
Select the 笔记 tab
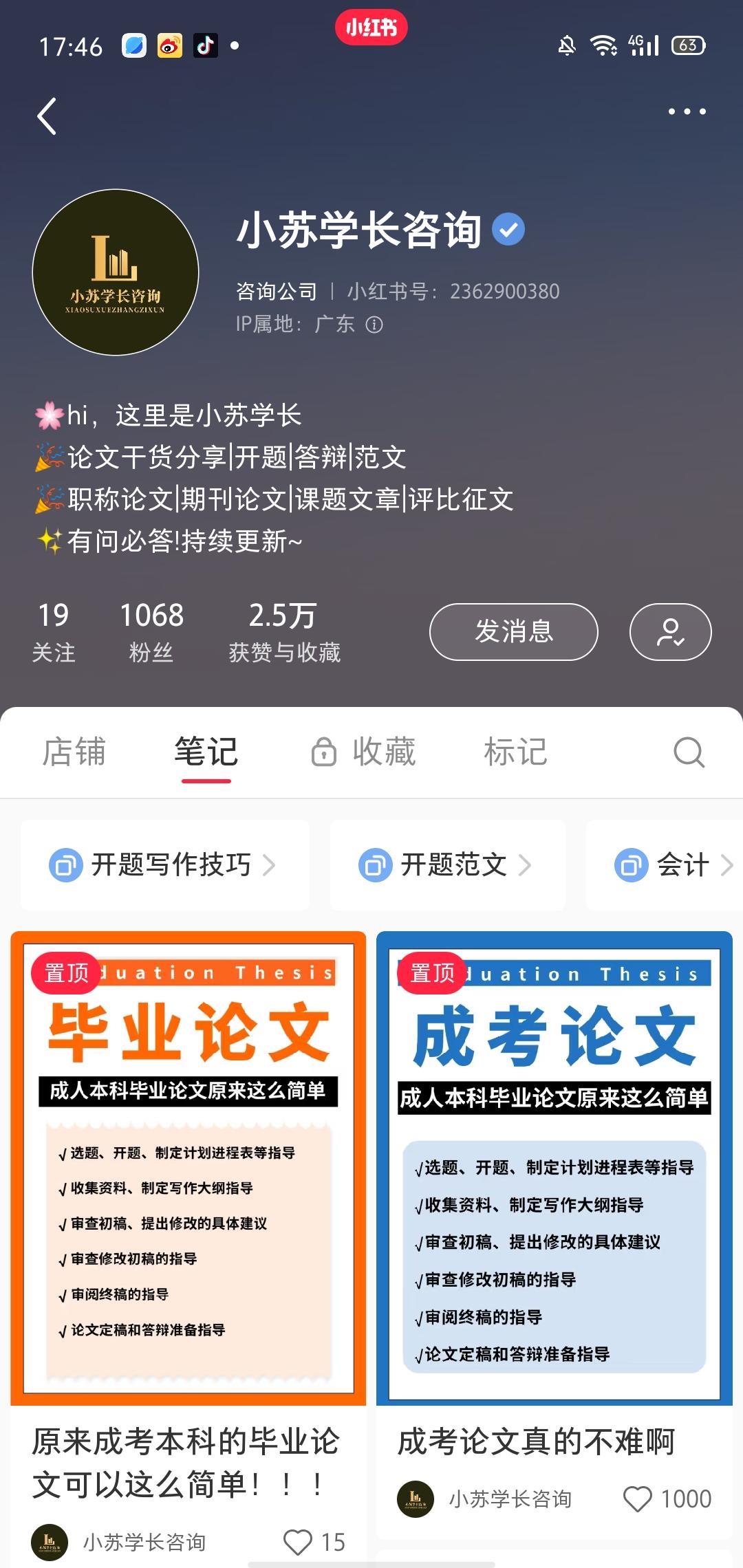point(206,751)
